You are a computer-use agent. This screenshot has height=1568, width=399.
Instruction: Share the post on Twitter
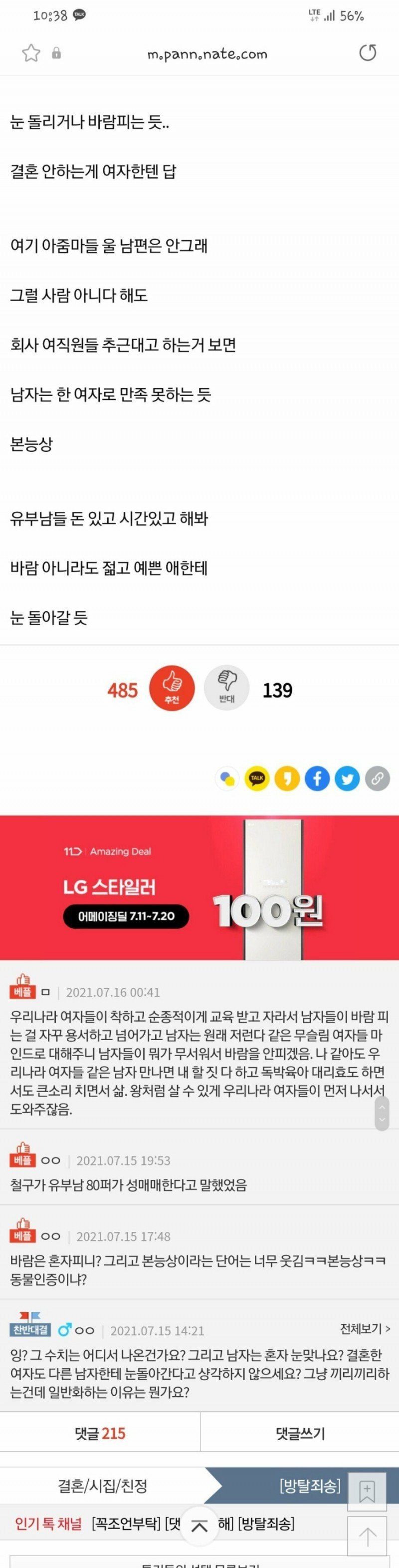point(347,778)
